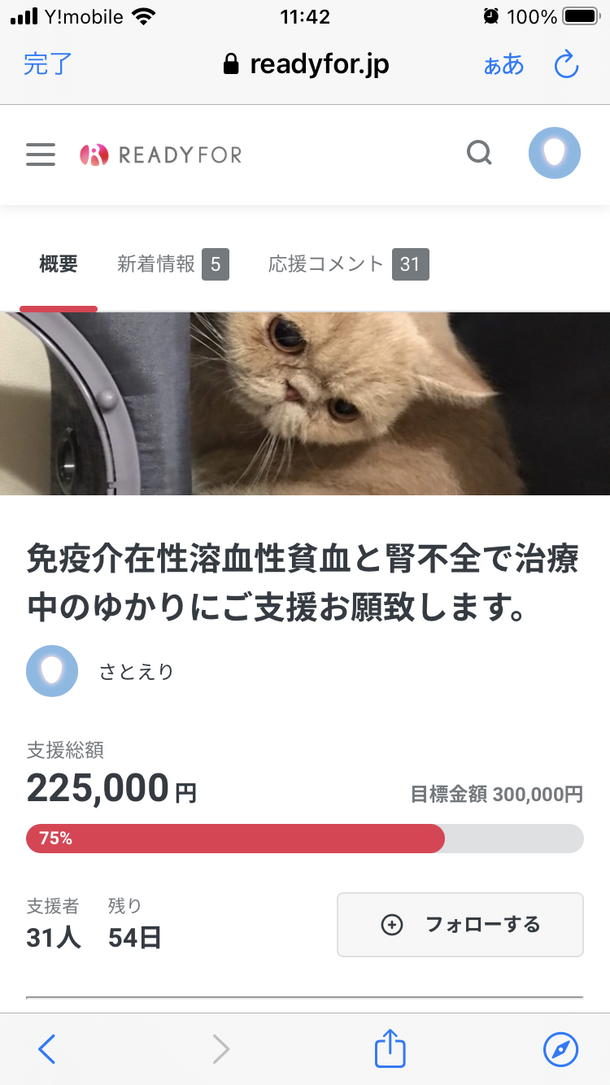Open the page in Safari via the compass icon
The image size is (610, 1085).
[561, 1049]
